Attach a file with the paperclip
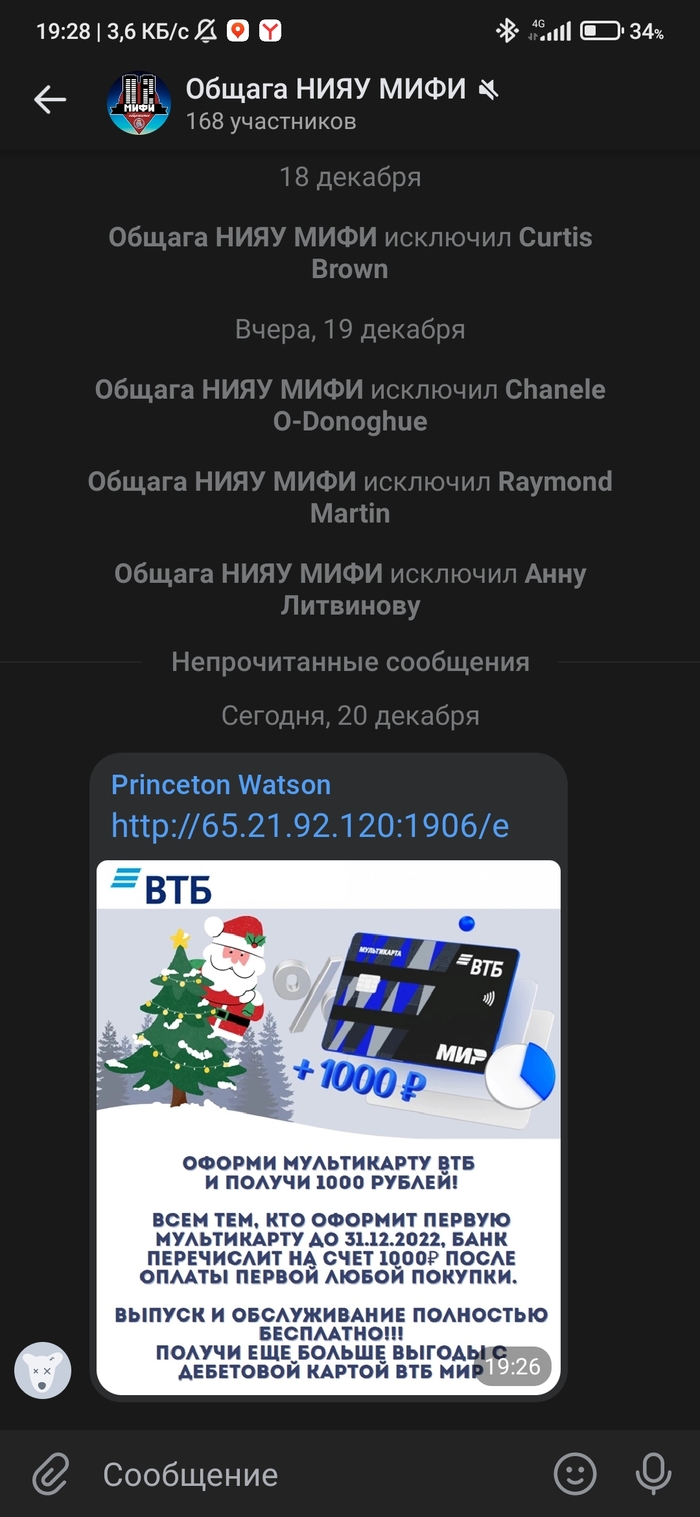The image size is (700, 1517). click(x=49, y=1473)
